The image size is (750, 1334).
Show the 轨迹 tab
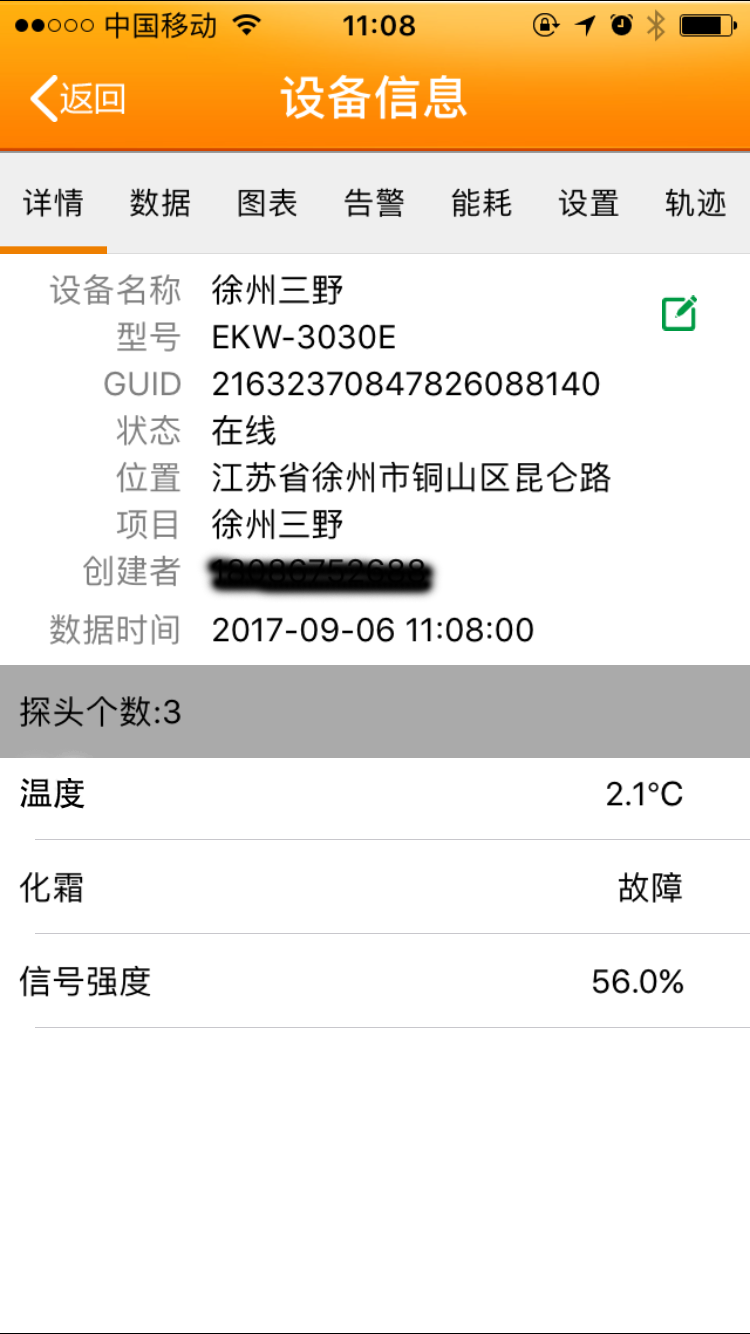pyautogui.click(x=695, y=203)
